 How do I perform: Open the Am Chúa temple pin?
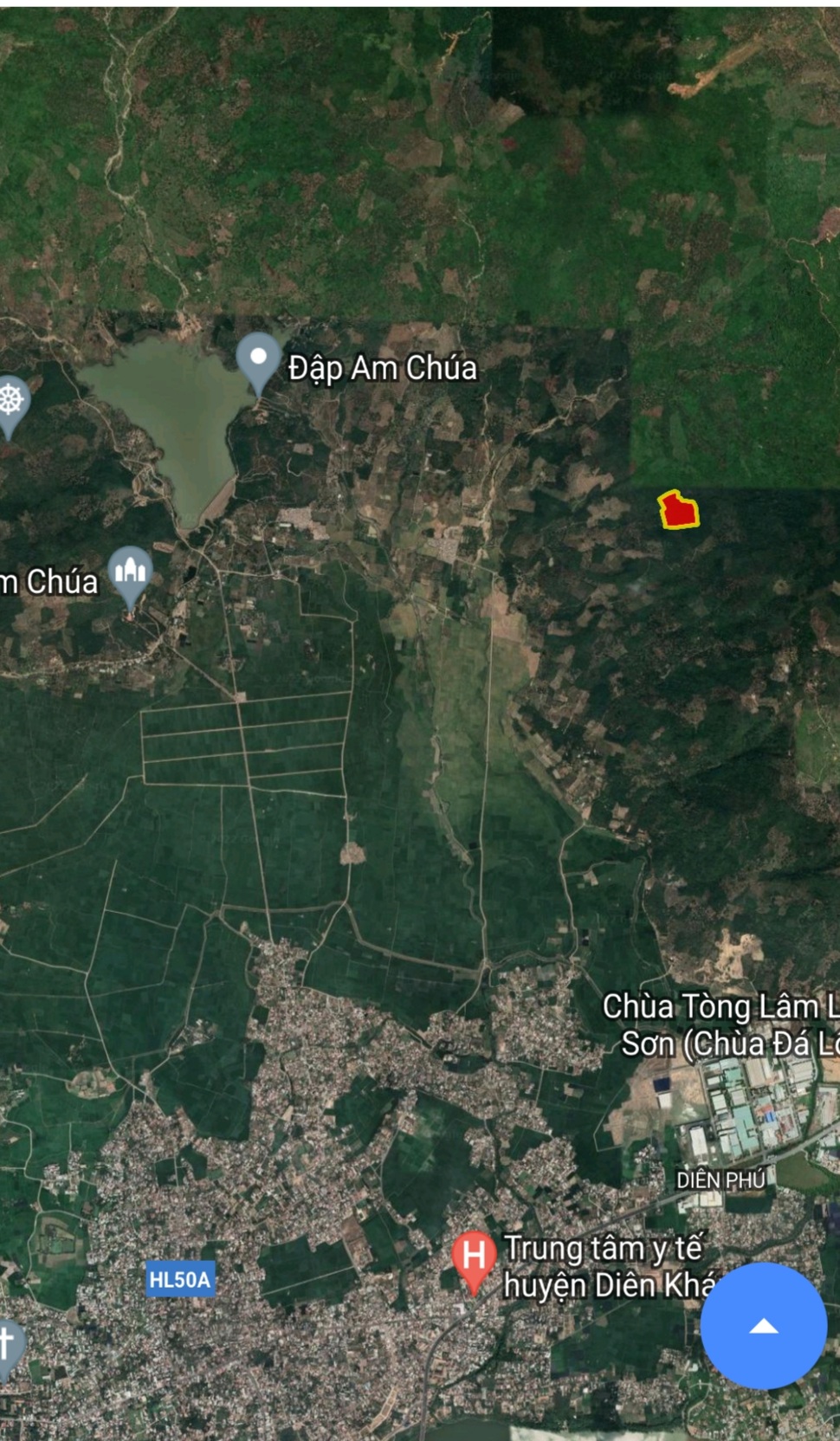[131, 573]
